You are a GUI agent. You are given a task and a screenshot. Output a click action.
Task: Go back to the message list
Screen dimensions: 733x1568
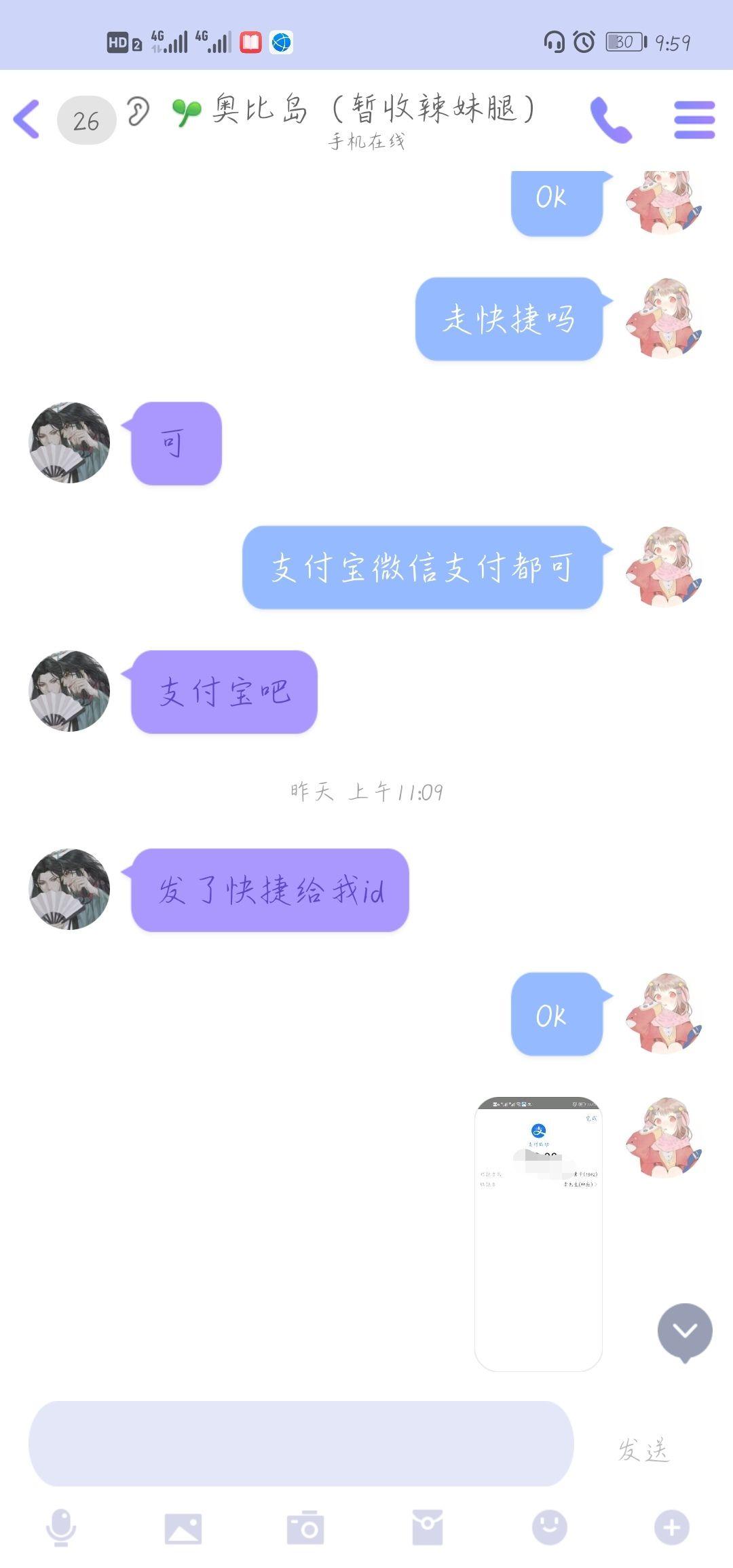pos(27,119)
